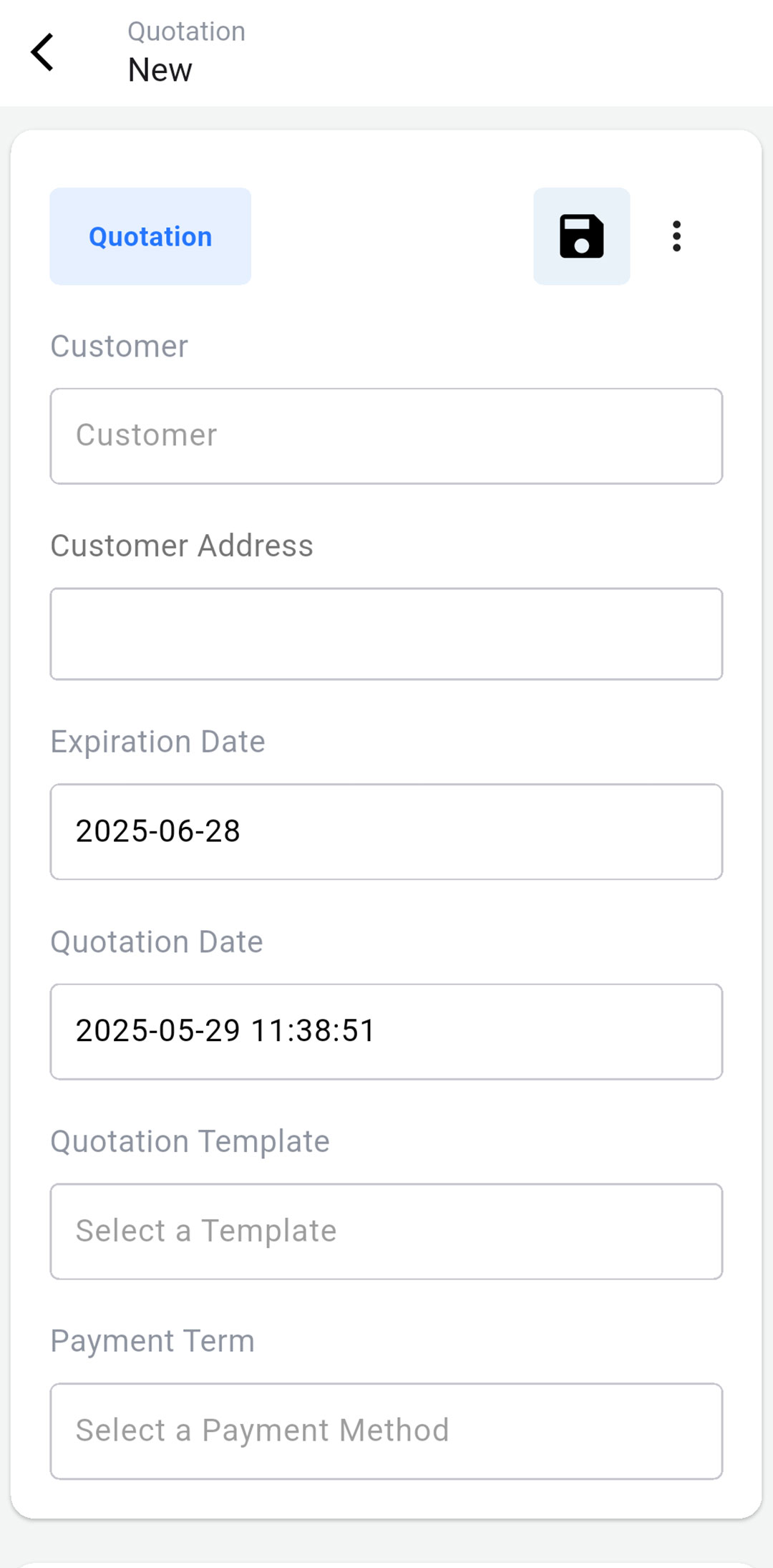Choose a payment method under Payment Term
Viewport: 773px width, 1568px height.
click(x=386, y=1431)
